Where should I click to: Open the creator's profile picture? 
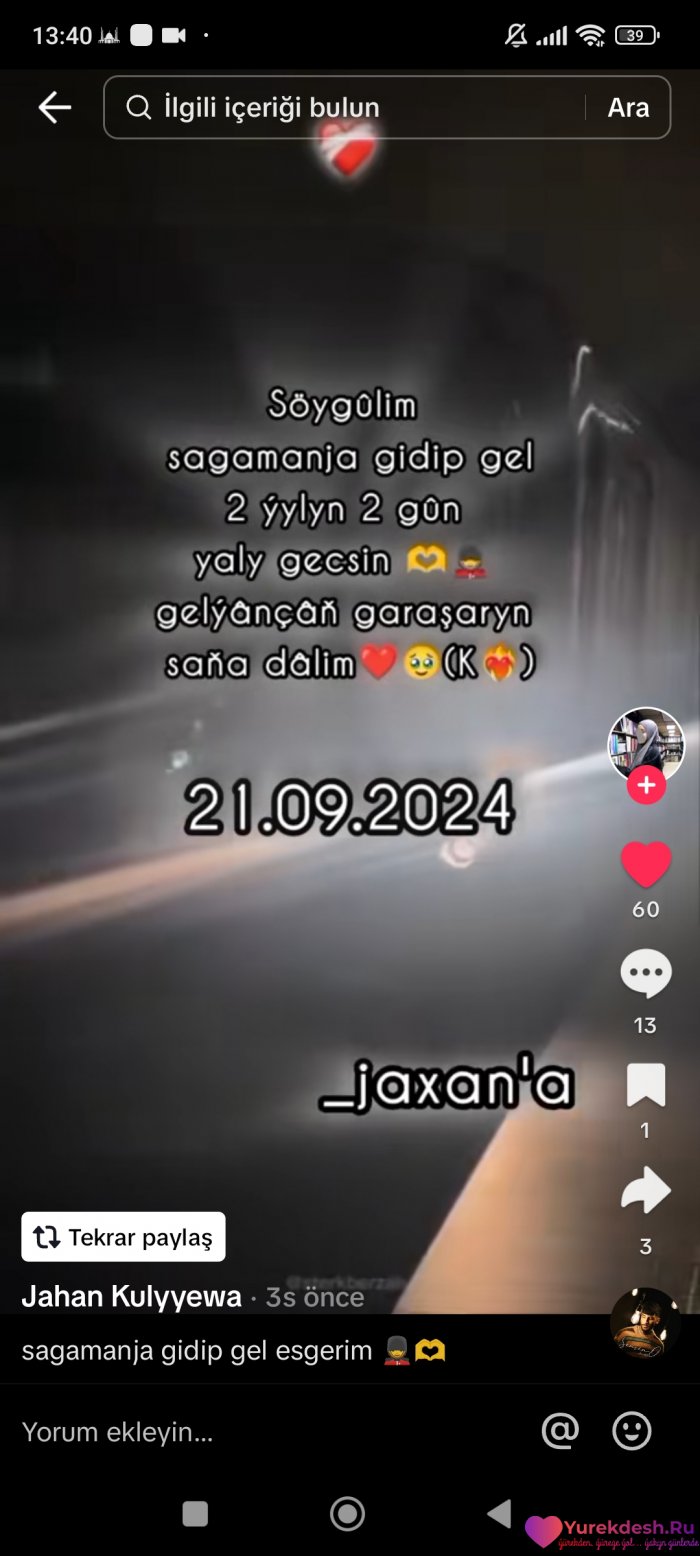[646, 745]
